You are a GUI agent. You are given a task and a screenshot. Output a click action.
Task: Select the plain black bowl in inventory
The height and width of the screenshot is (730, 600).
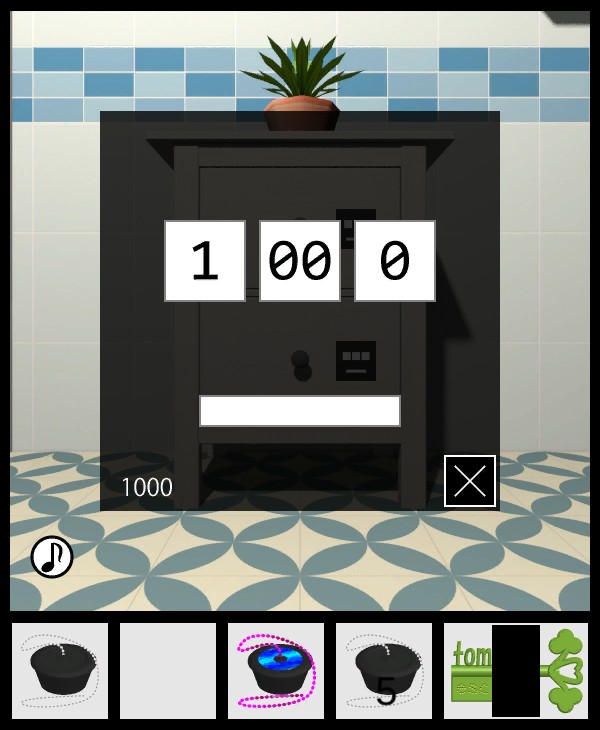pos(60,671)
